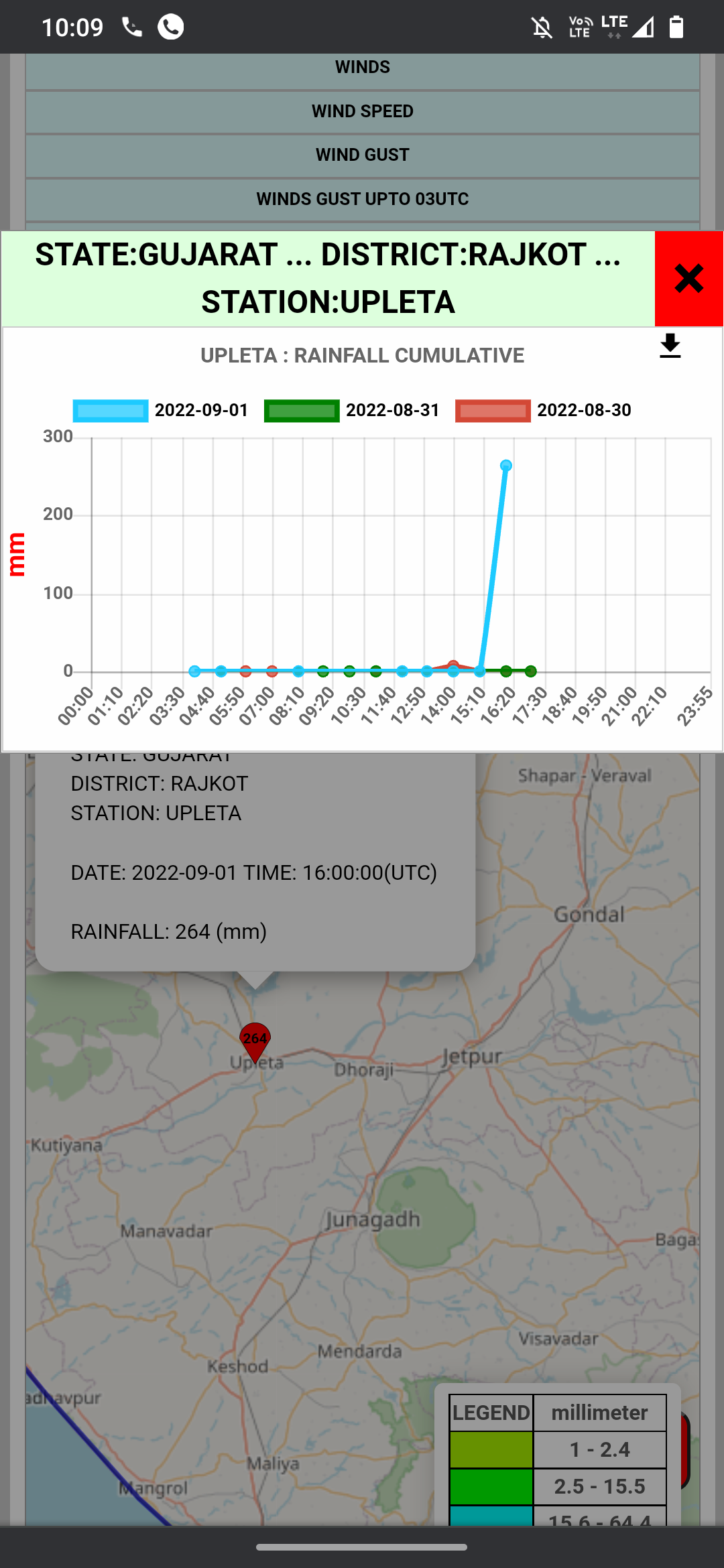Select the WINDS option
This screenshot has height=1568, width=724.
tap(362, 68)
